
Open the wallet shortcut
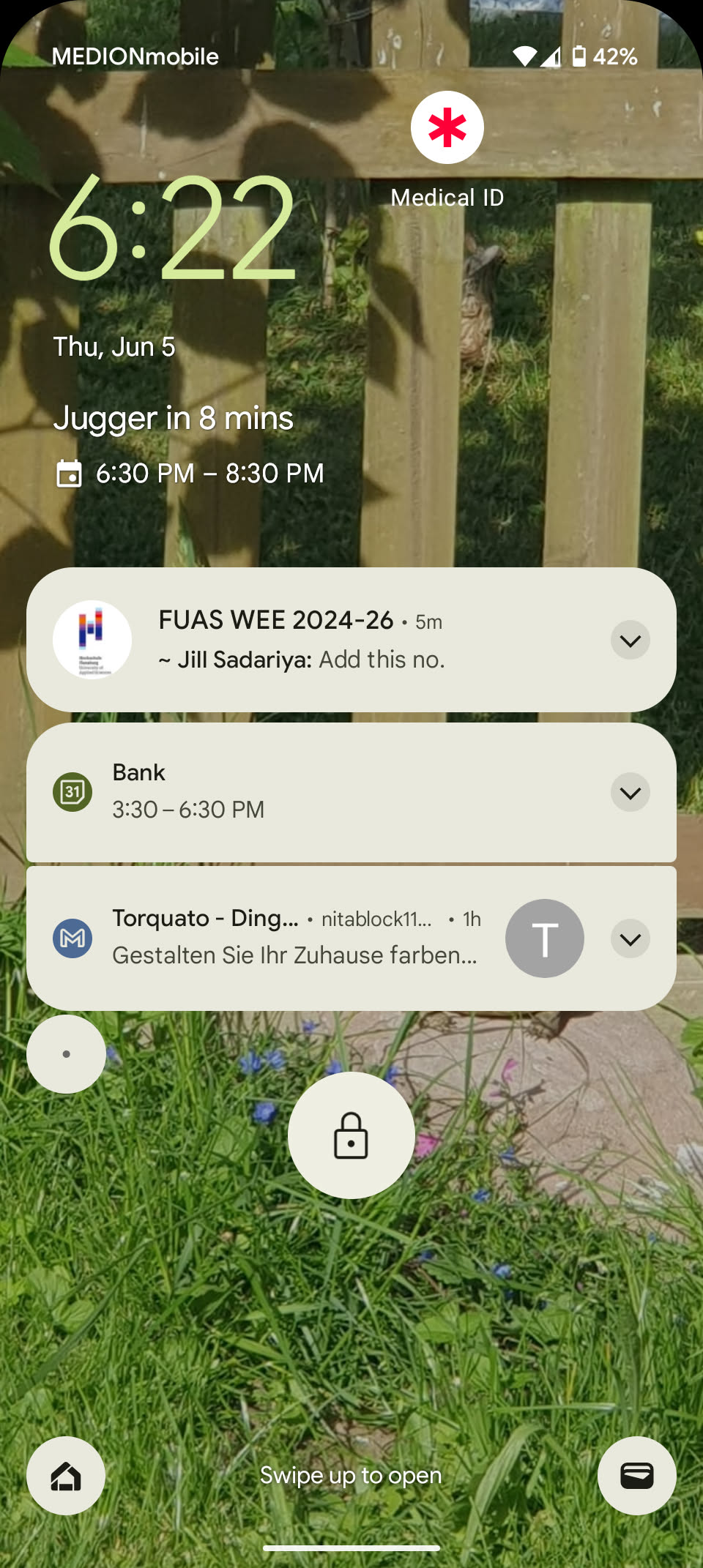point(636,1476)
